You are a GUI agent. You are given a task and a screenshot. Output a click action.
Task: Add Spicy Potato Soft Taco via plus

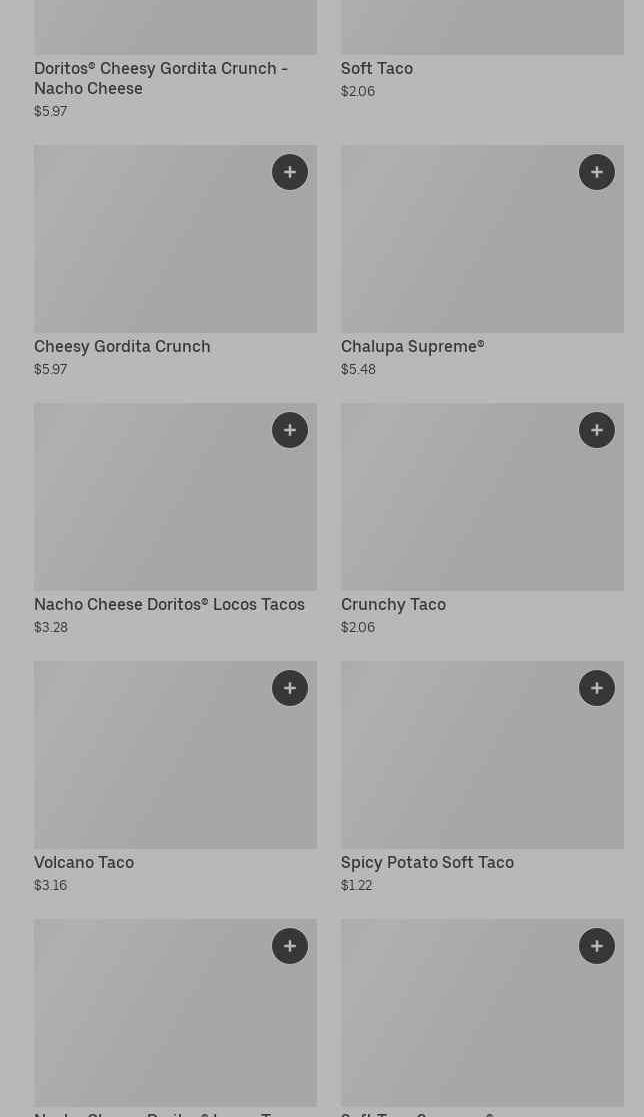click(x=597, y=688)
